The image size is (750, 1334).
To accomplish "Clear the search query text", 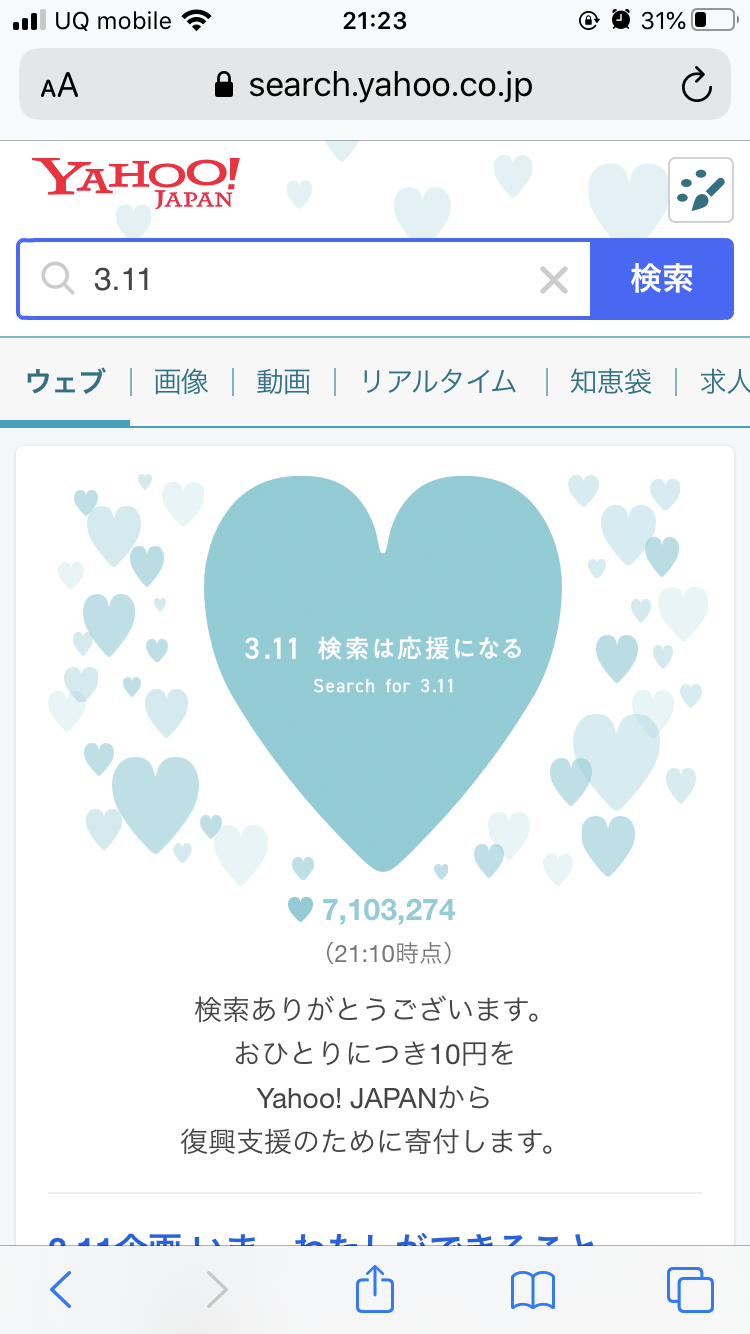I will click(553, 280).
